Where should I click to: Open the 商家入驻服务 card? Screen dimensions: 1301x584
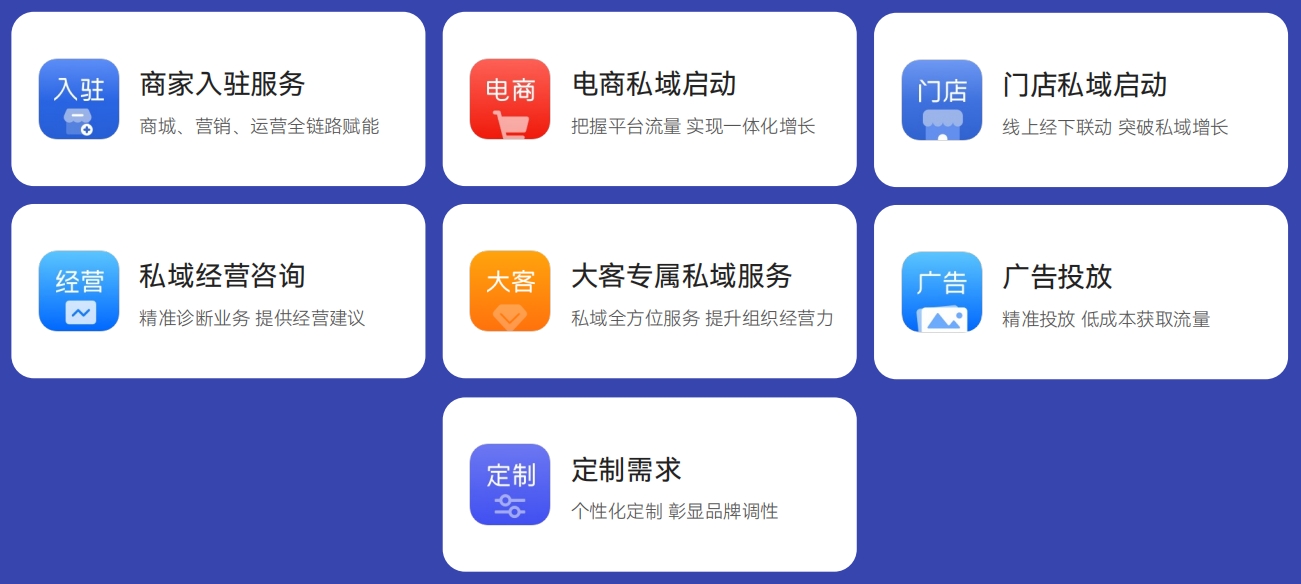[218, 99]
